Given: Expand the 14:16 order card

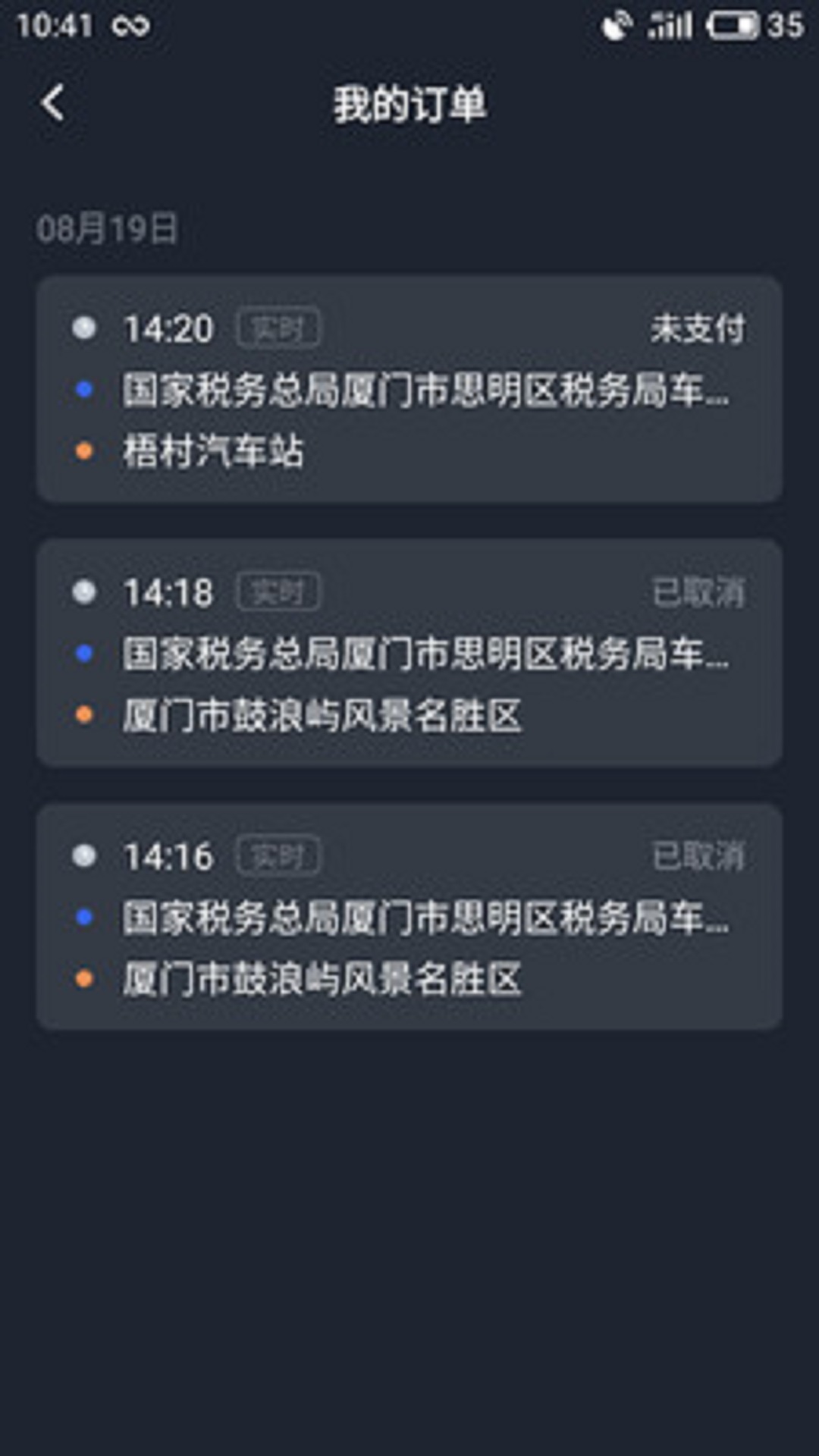Looking at the screenshot, I should tap(409, 918).
